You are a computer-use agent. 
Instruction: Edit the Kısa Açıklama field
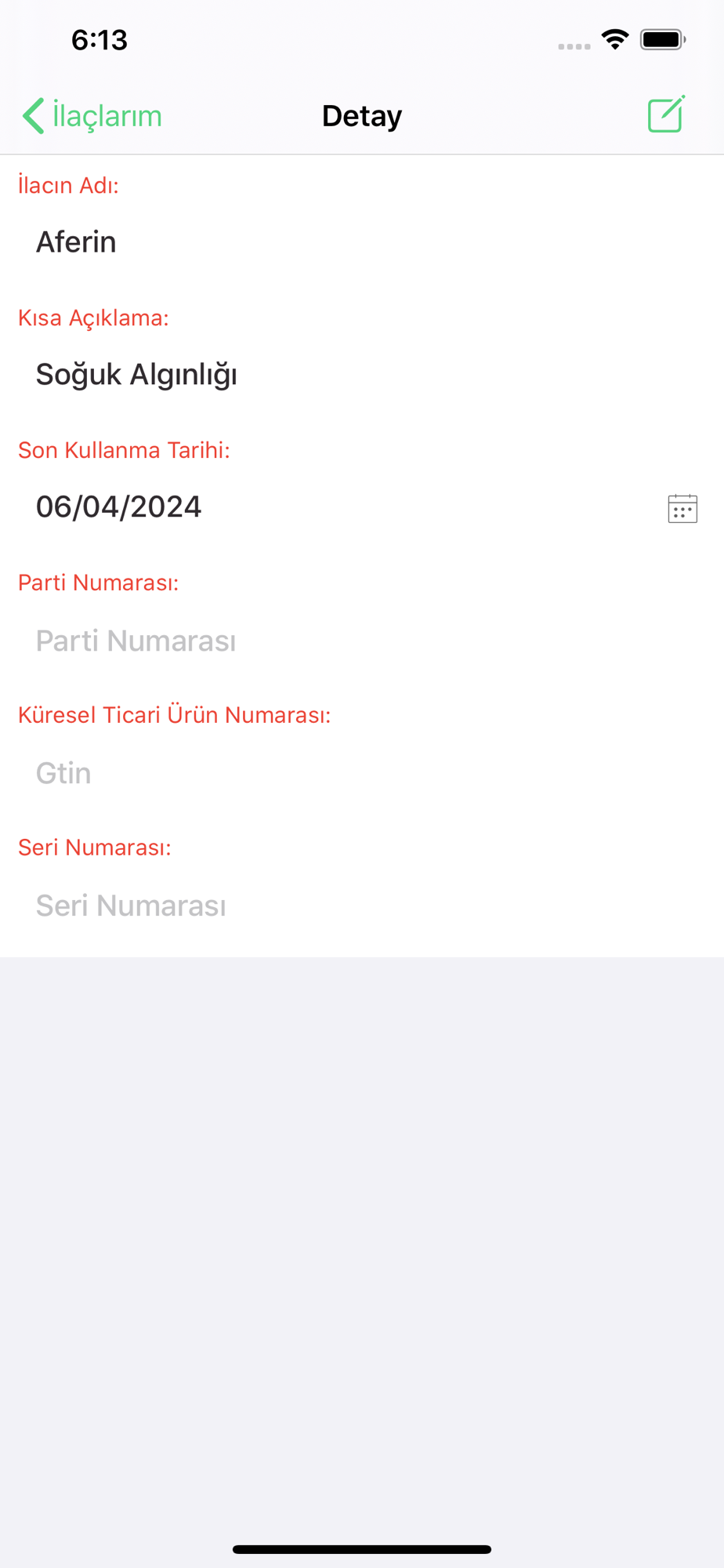[362, 374]
